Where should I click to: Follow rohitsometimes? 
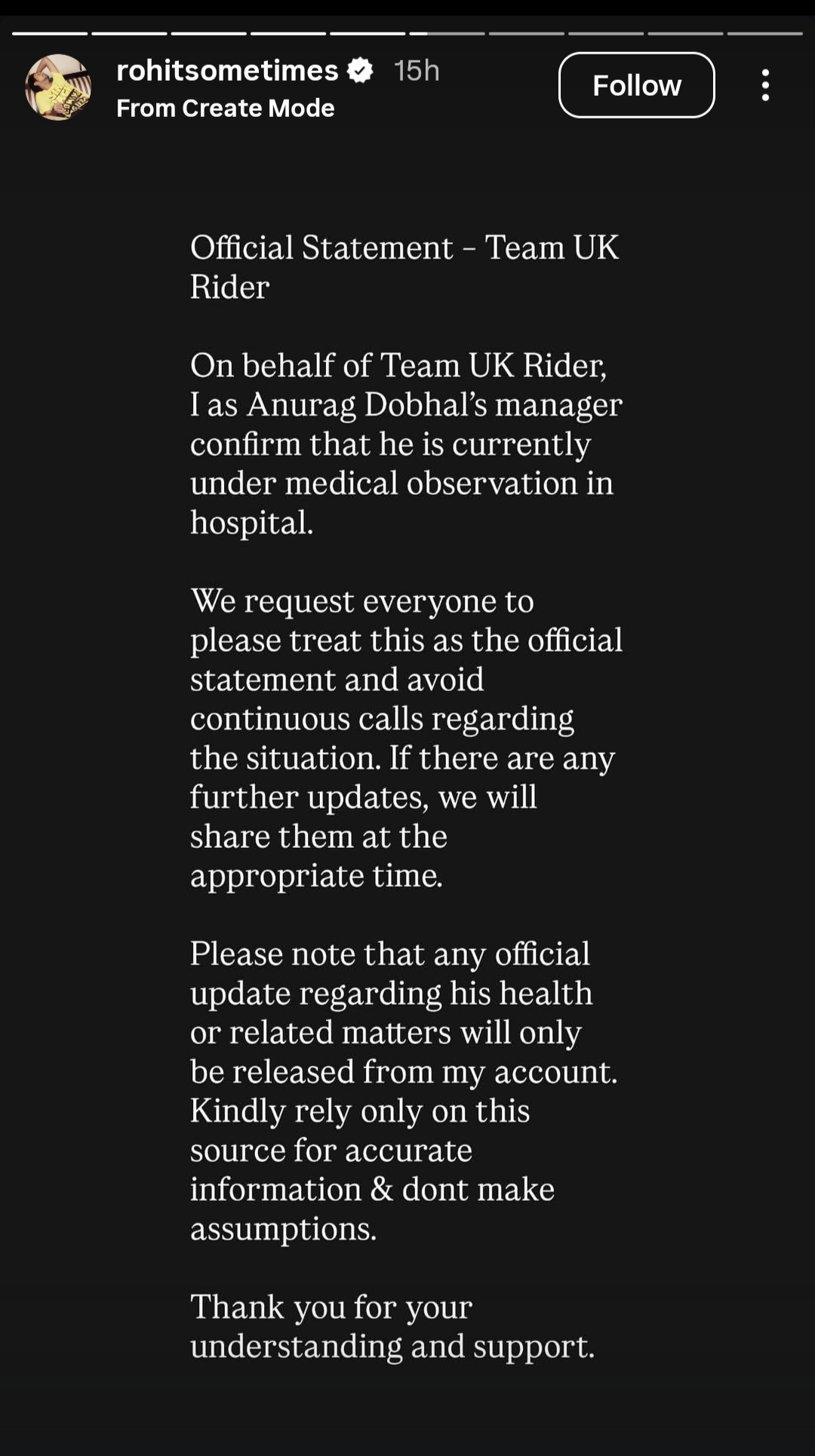(636, 85)
